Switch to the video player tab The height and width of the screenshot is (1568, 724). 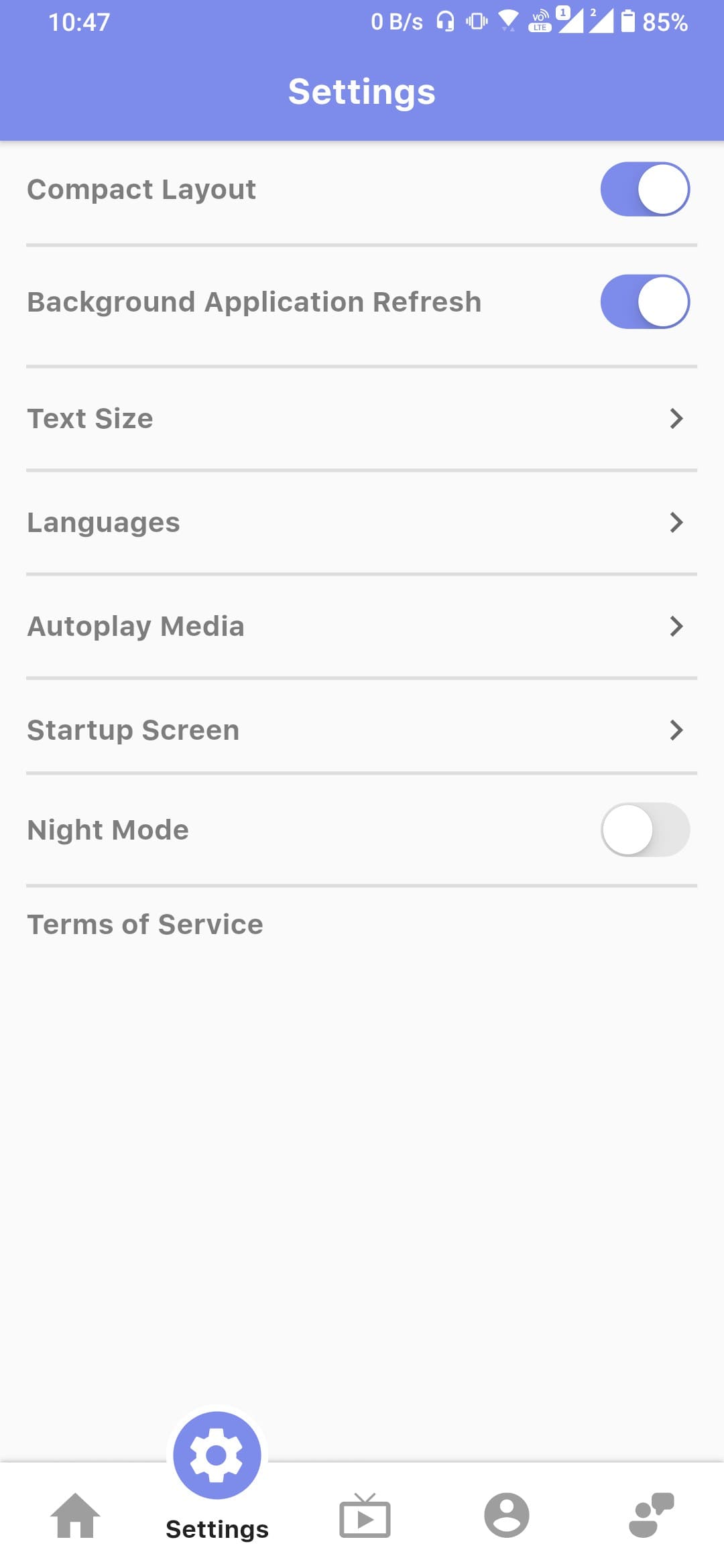click(x=365, y=1516)
